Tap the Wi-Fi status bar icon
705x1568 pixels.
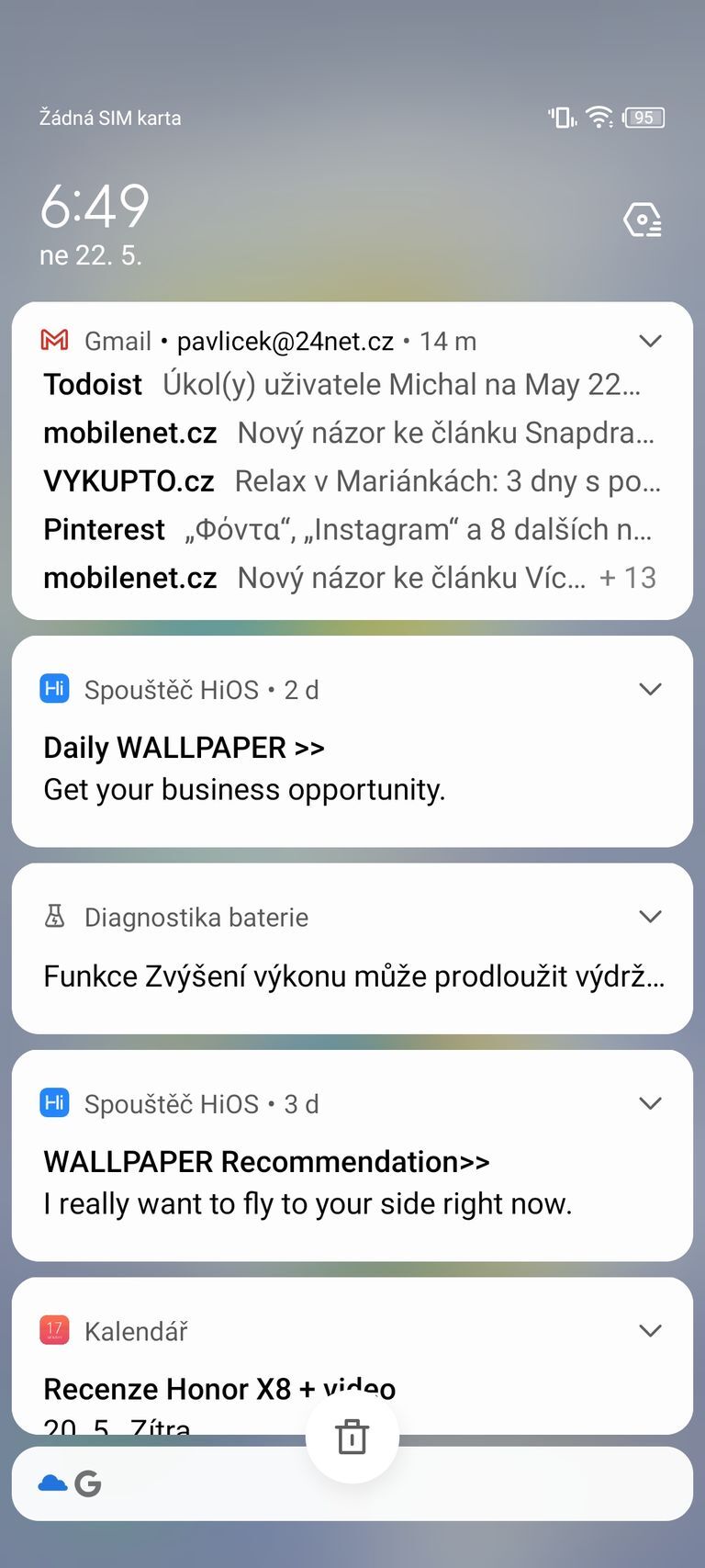[x=599, y=117]
